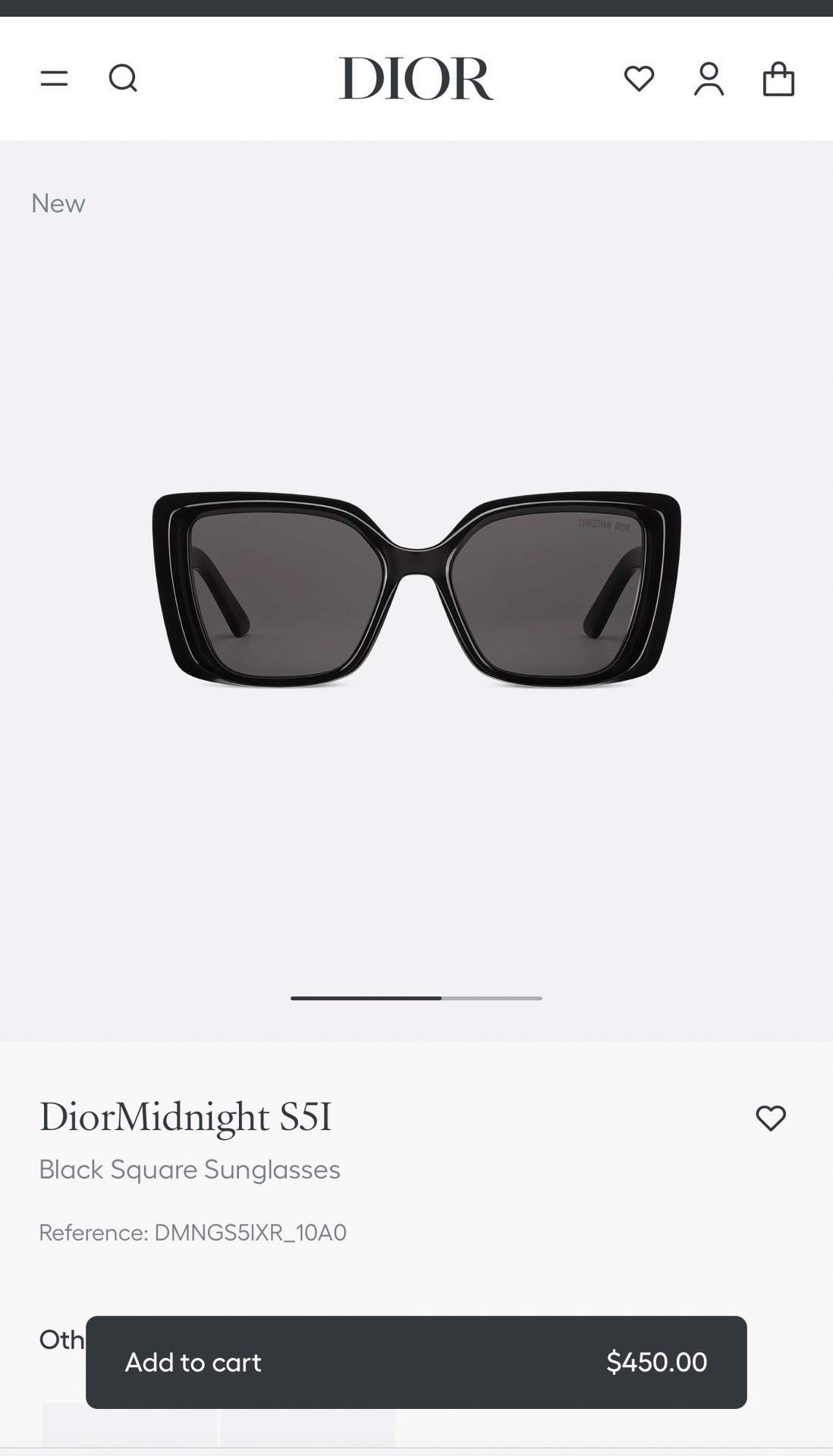Open the shopping bag icon
The width and height of the screenshot is (833, 1456).
778,78
